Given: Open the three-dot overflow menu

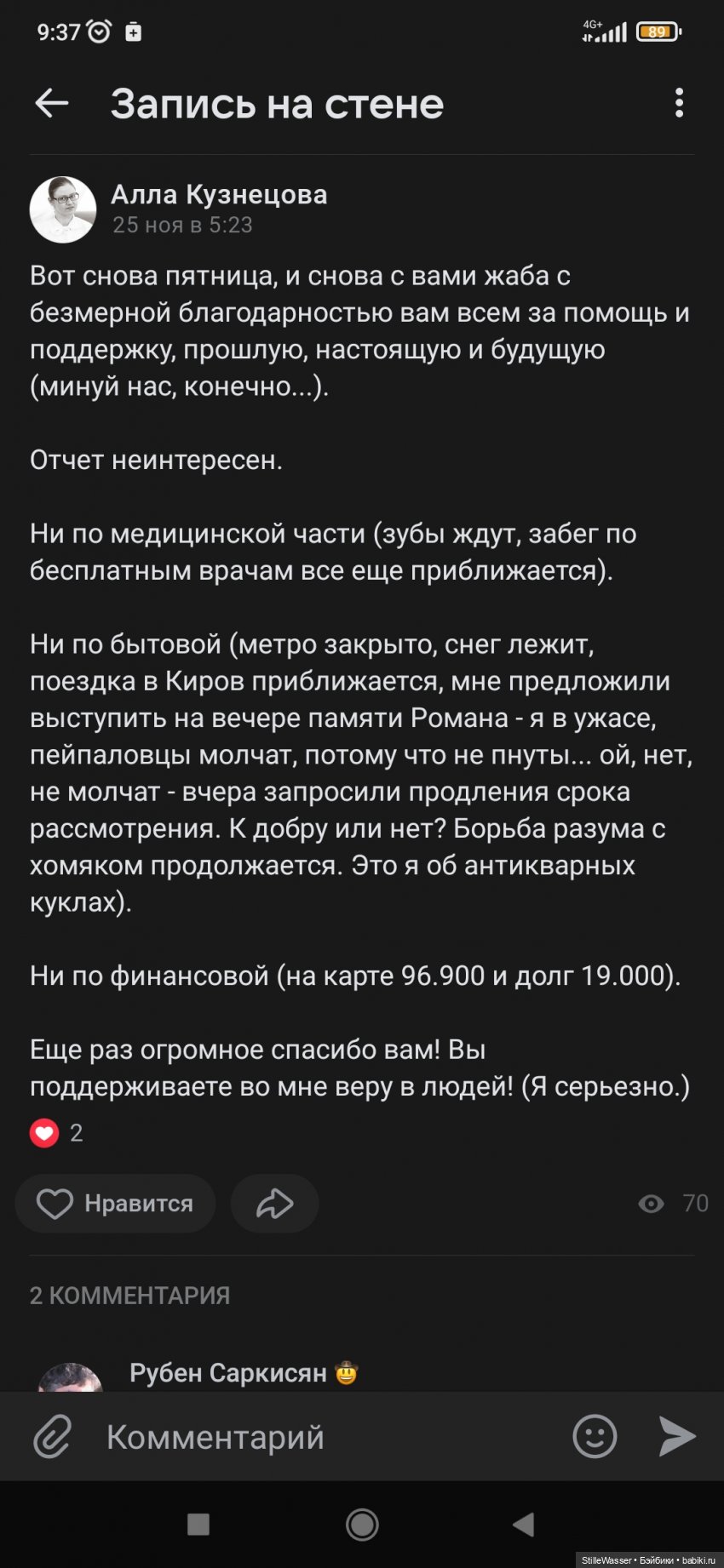Looking at the screenshot, I should click(x=679, y=103).
